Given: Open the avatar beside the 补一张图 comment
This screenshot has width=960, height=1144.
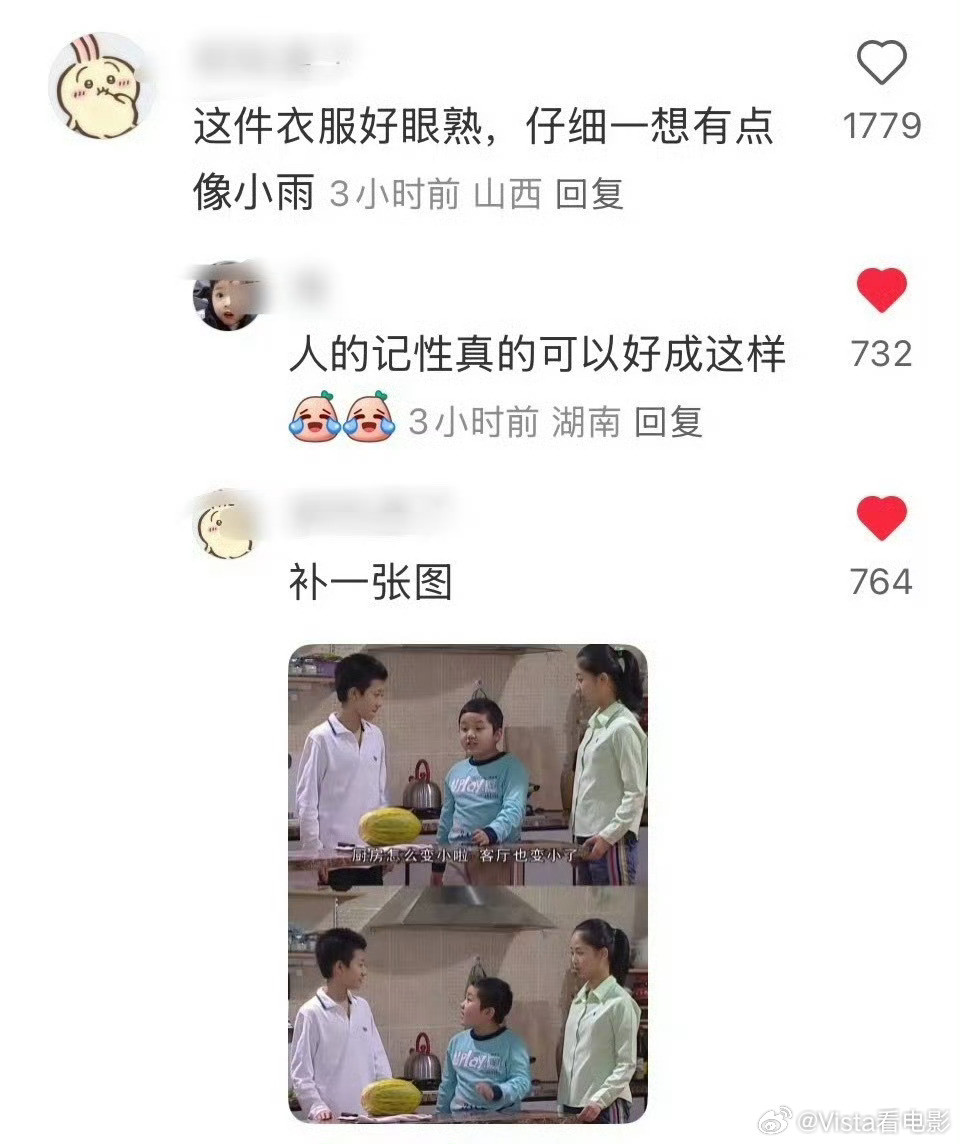Looking at the screenshot, I should click(225, 525).
